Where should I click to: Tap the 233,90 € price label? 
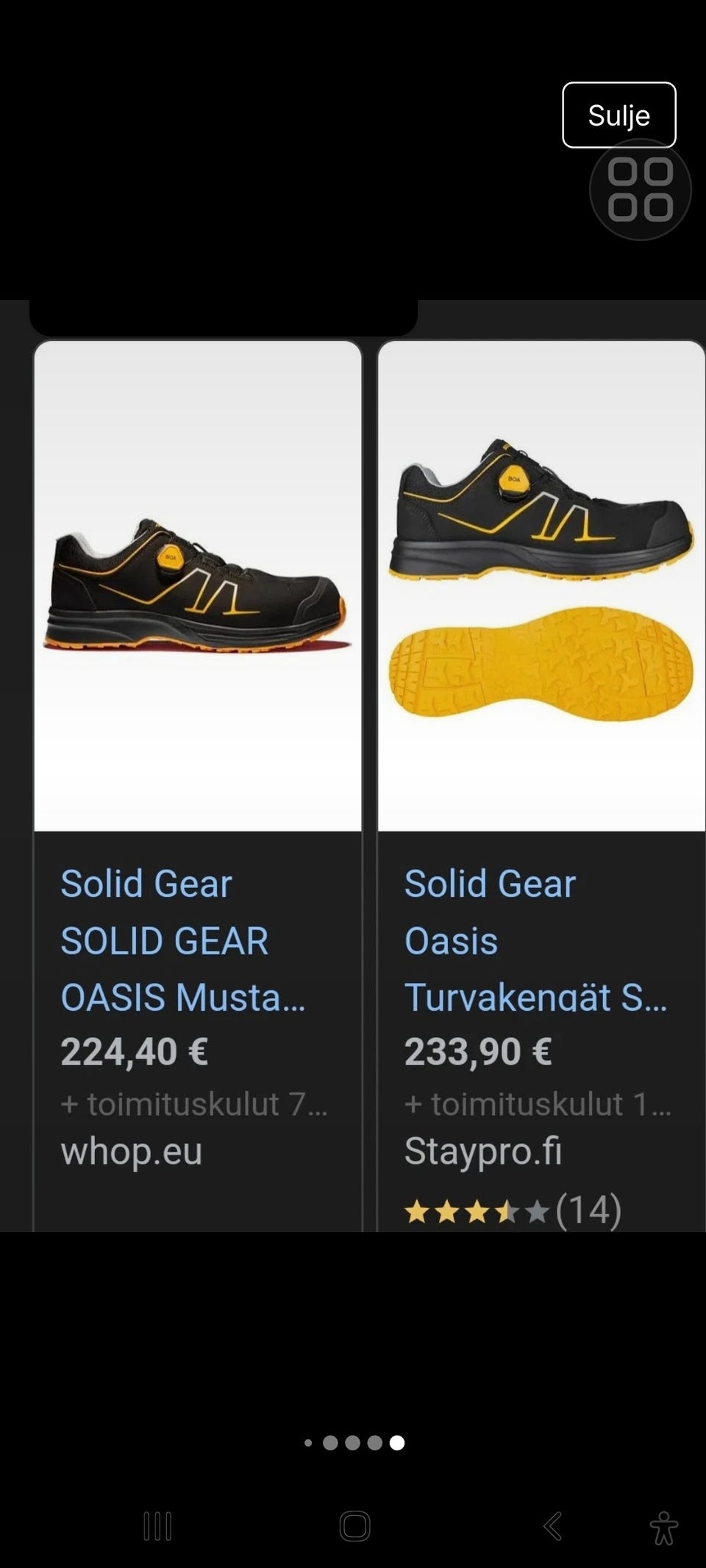tap(477, 1052)
